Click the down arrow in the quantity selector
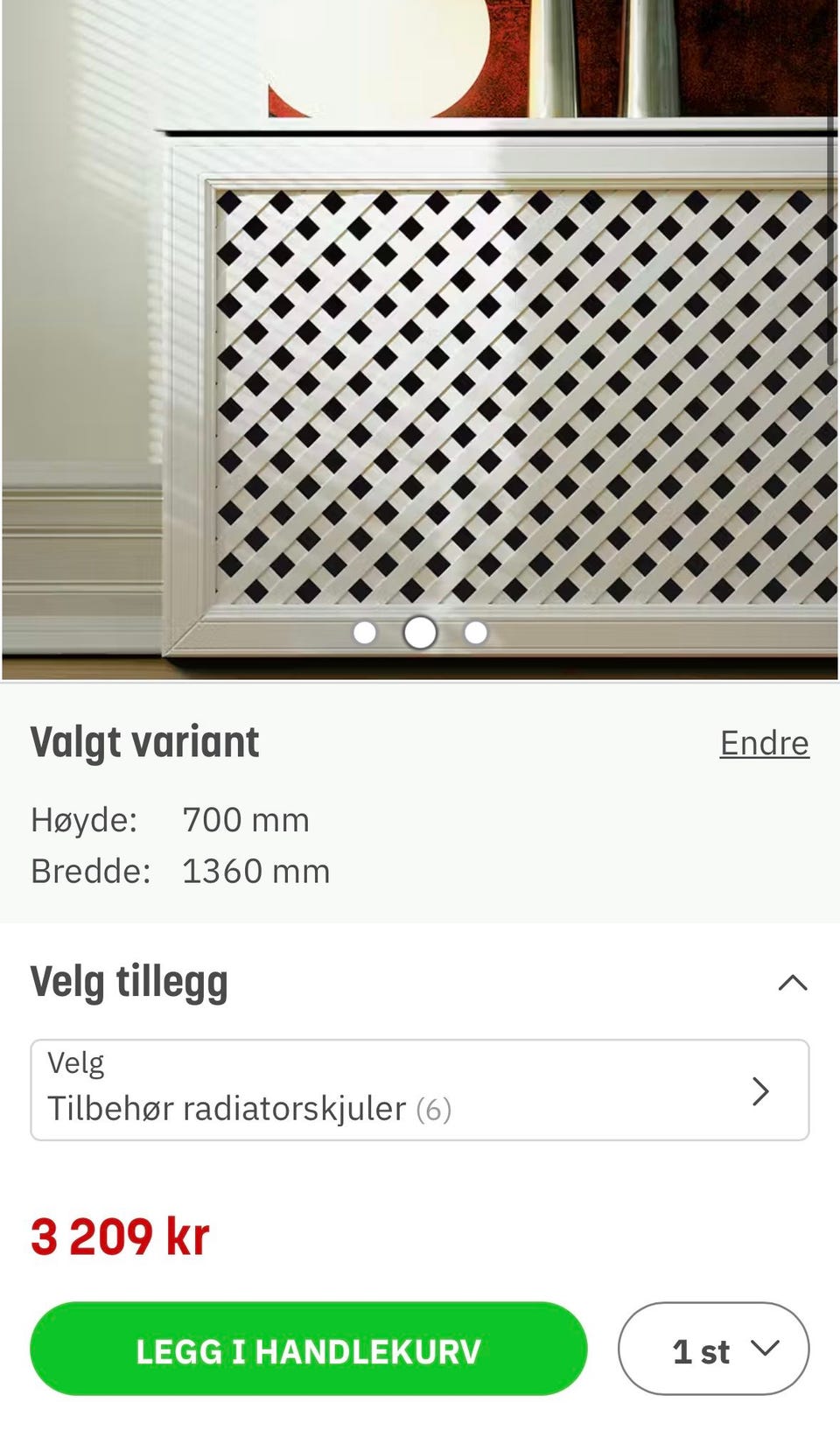This screenshot has width=840, height=1437. click(x=768, y=1349)
